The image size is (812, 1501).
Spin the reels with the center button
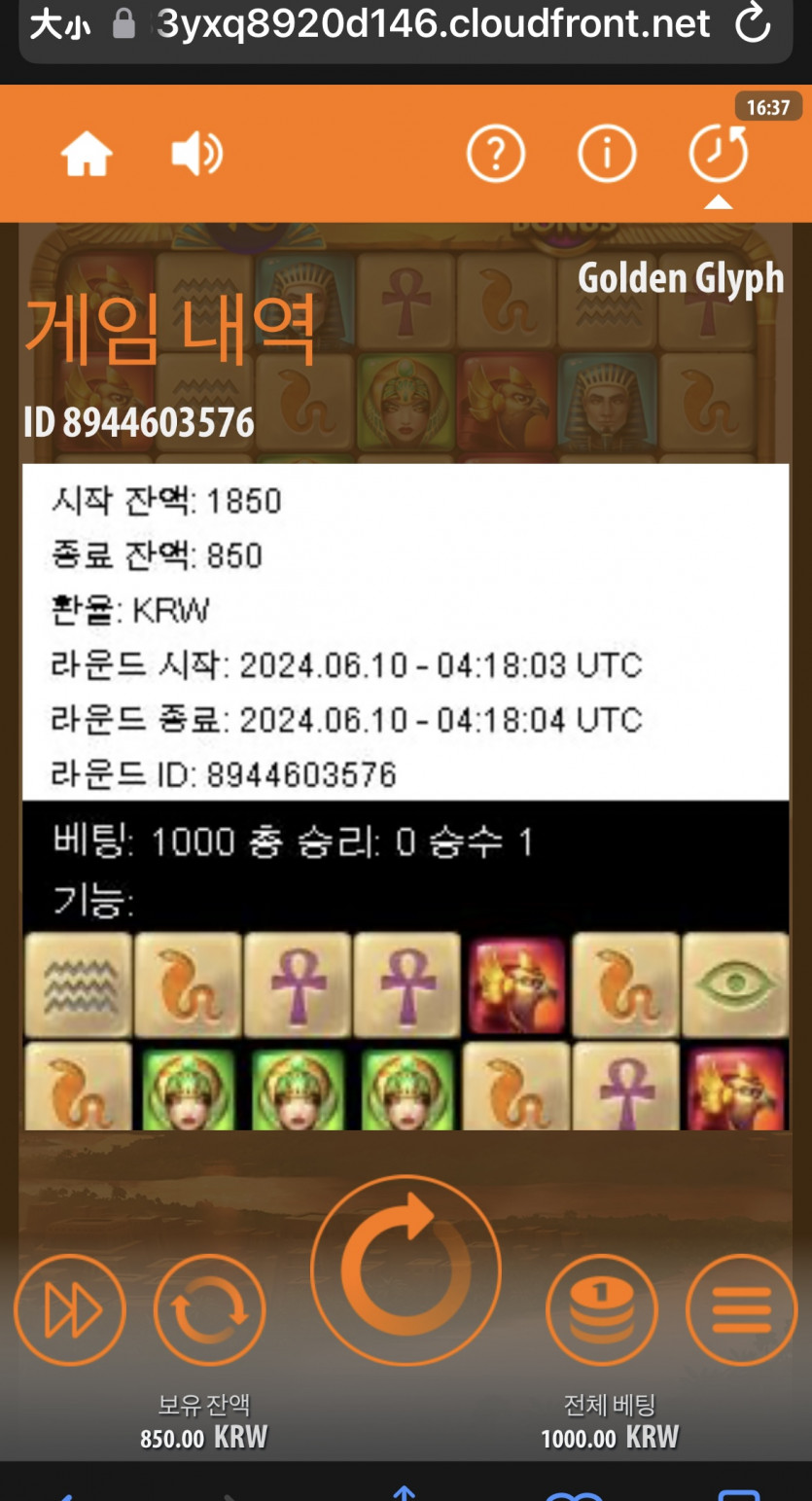tap(406, 1269)
